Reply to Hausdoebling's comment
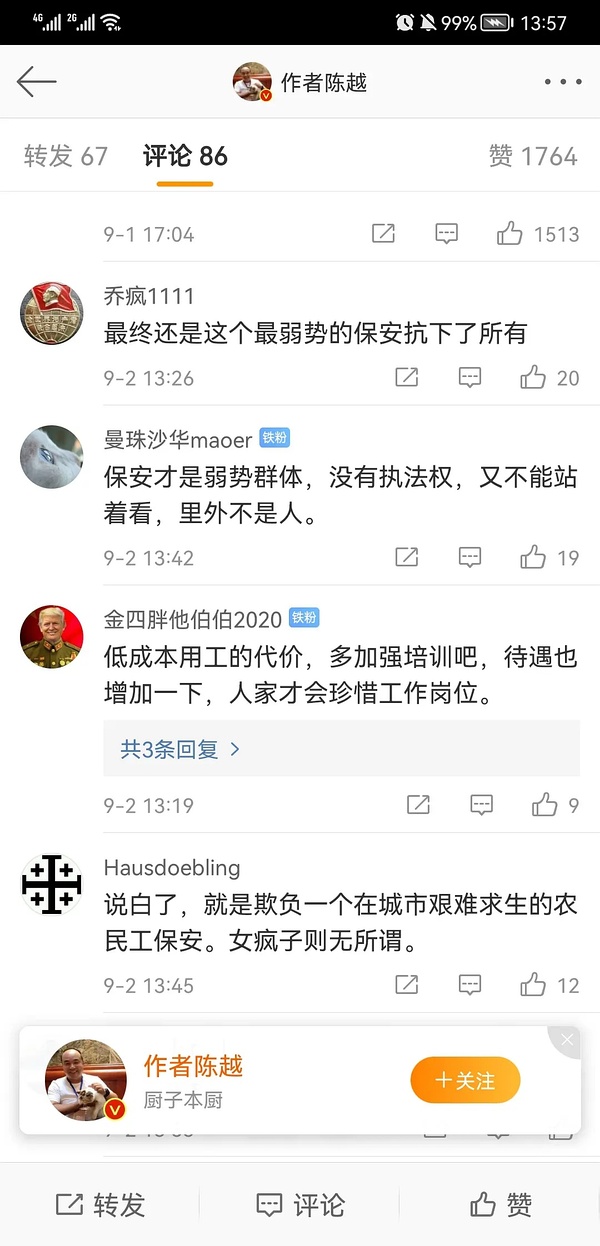The width and height of the screenshot is (600, 1246). click(469, 985)
